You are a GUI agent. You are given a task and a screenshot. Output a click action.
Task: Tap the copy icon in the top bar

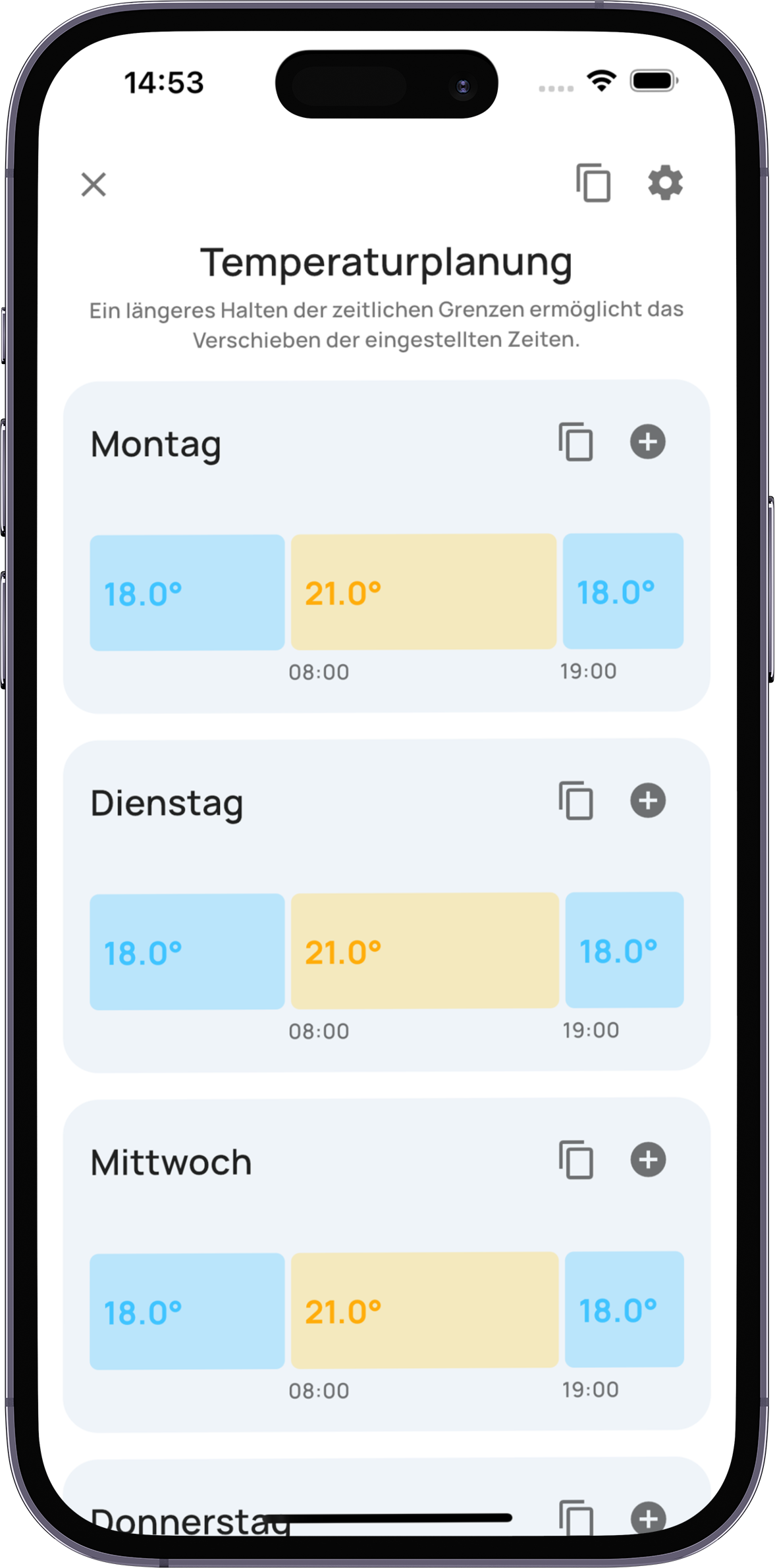point(593,182)
